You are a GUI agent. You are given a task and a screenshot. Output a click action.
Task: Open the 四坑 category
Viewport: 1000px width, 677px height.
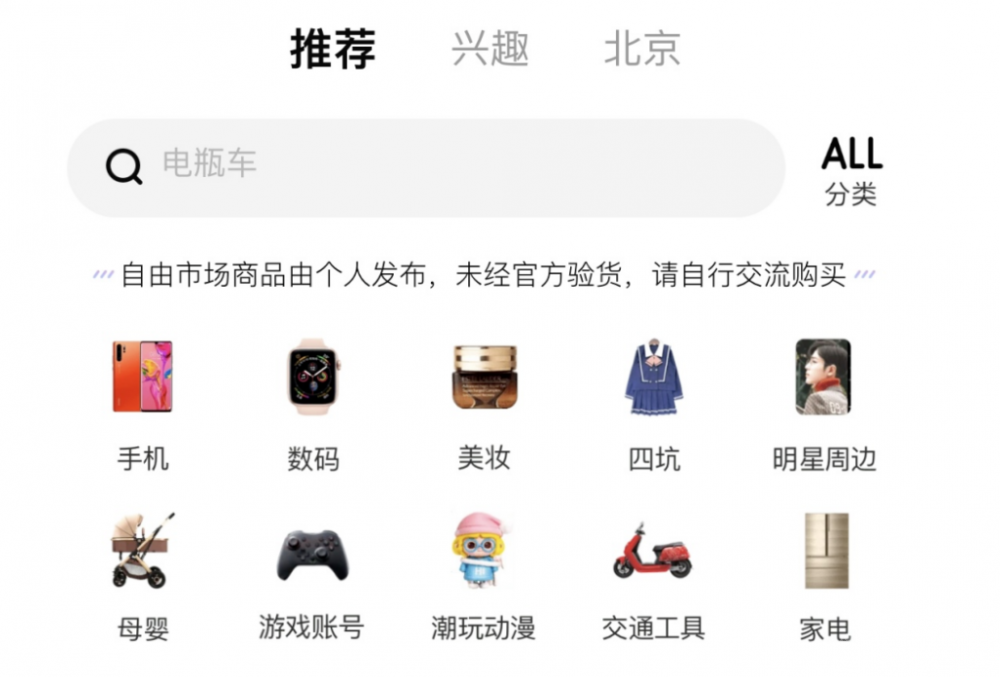654,402
